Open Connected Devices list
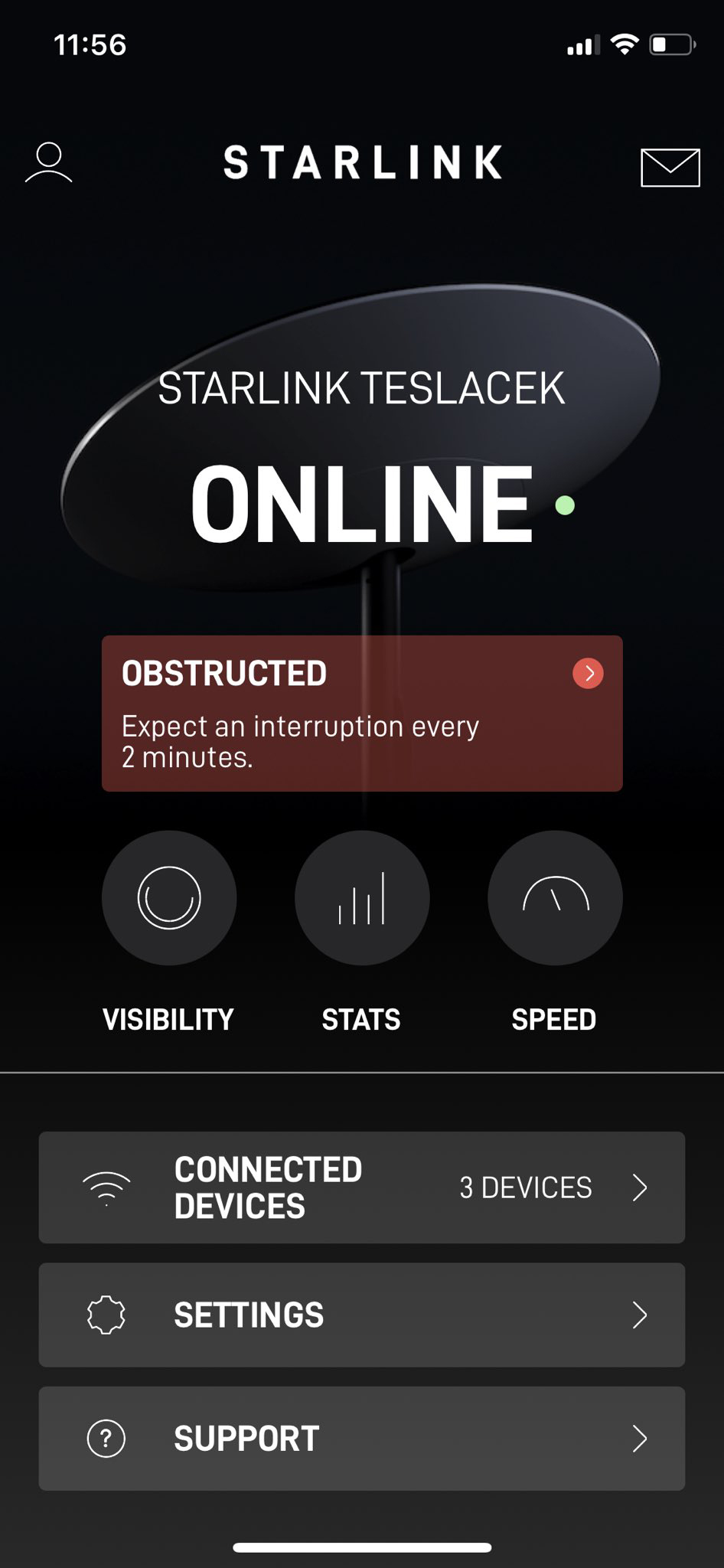 (x=362, y=1187)
